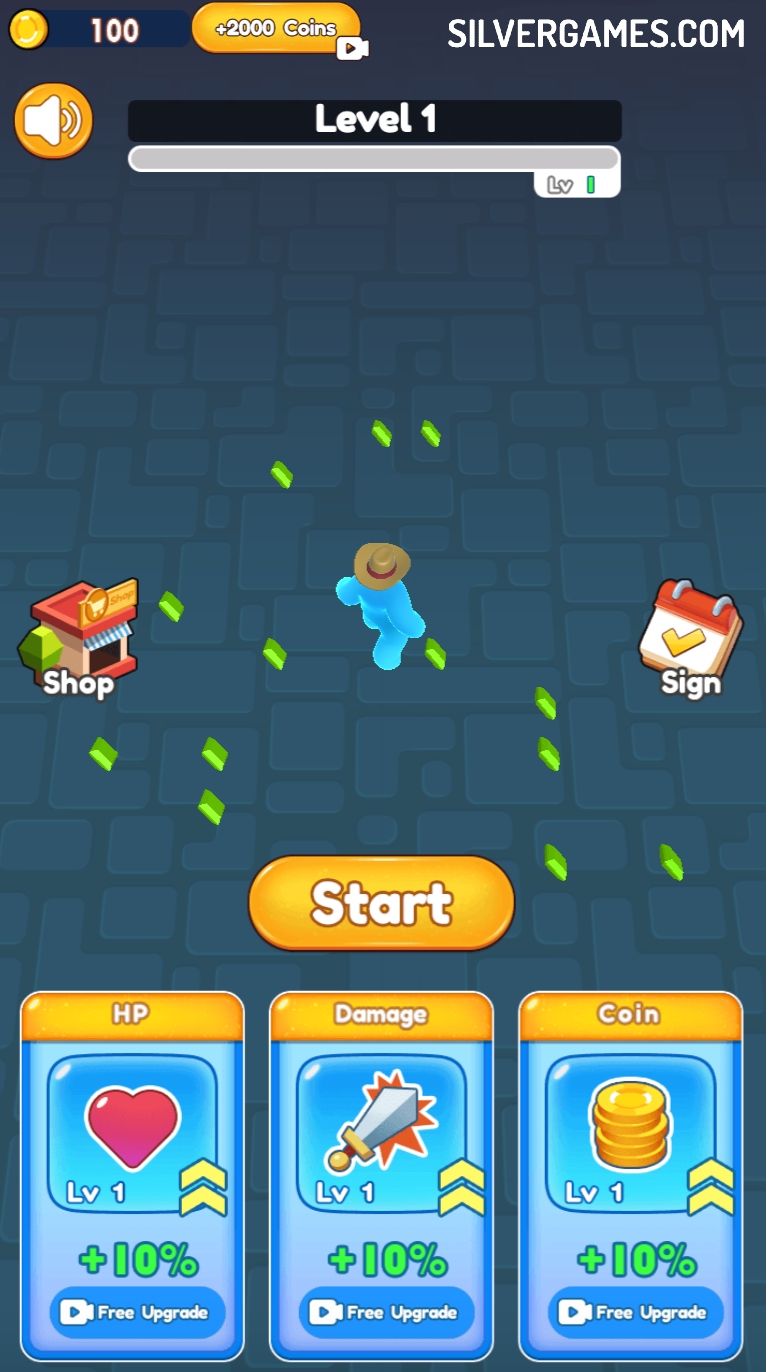Mute the game sound

click(x=53, y=121)
